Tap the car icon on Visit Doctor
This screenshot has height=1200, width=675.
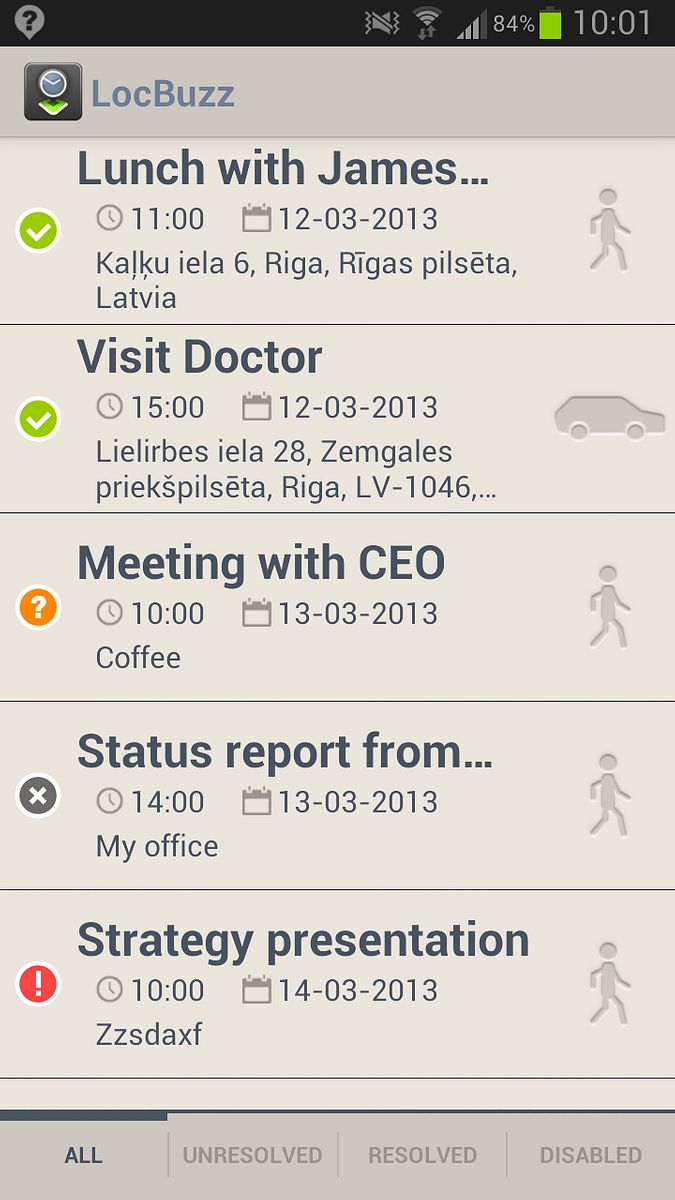[x=609, y=417]
